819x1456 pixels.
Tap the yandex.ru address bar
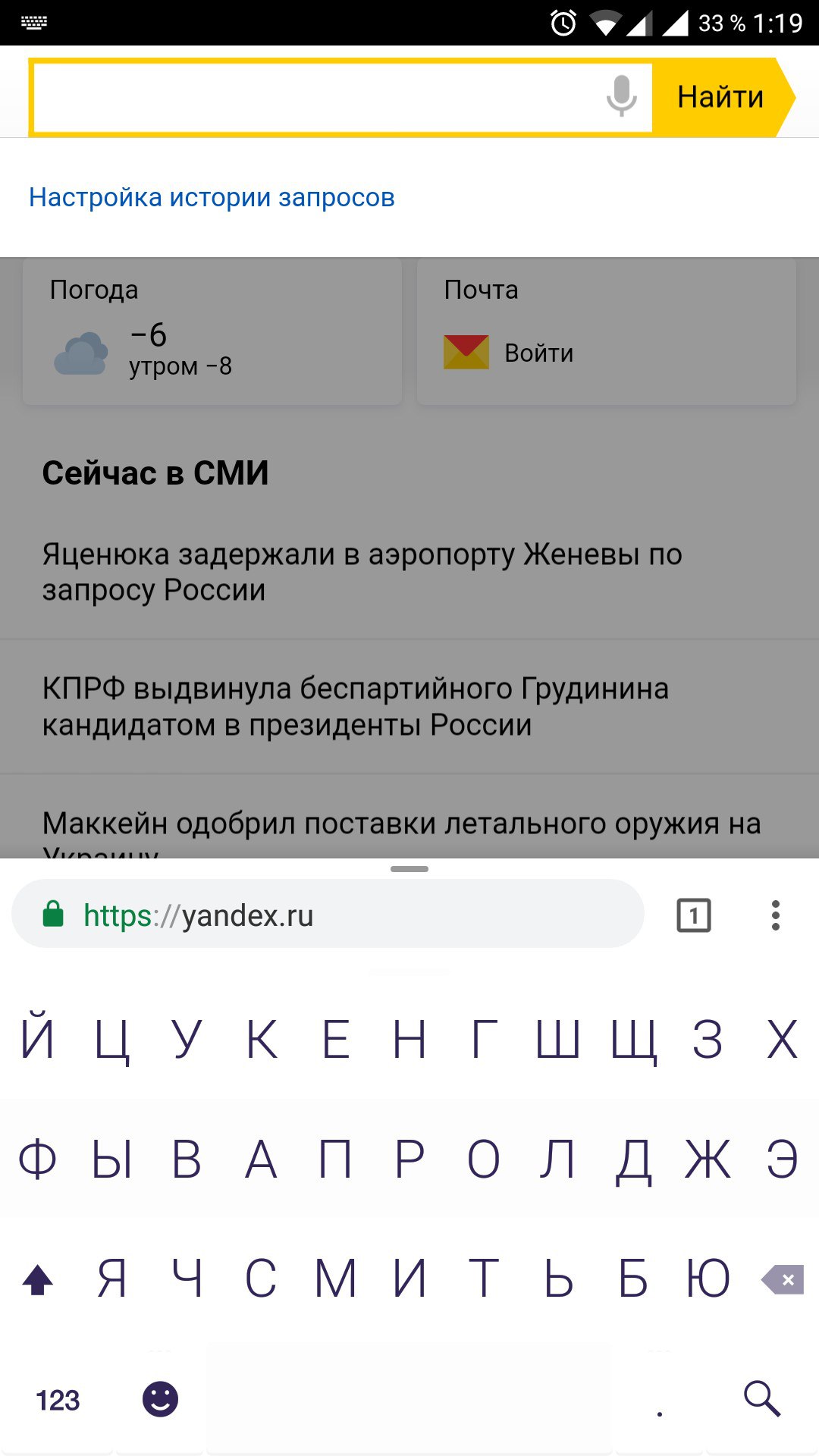pos(328,915)
